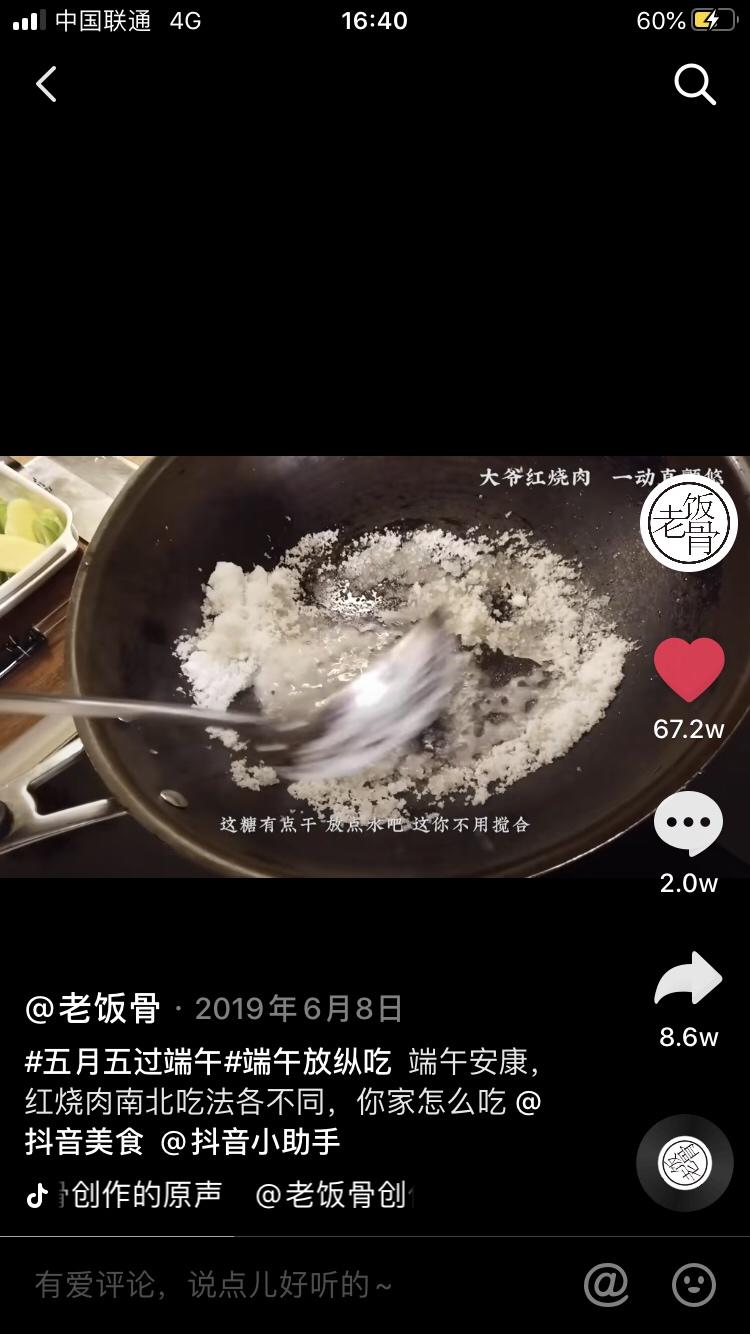Screen dimensions: 750x1334
Task: Open the spinning music disc
Action: (x=686, y=1163)
